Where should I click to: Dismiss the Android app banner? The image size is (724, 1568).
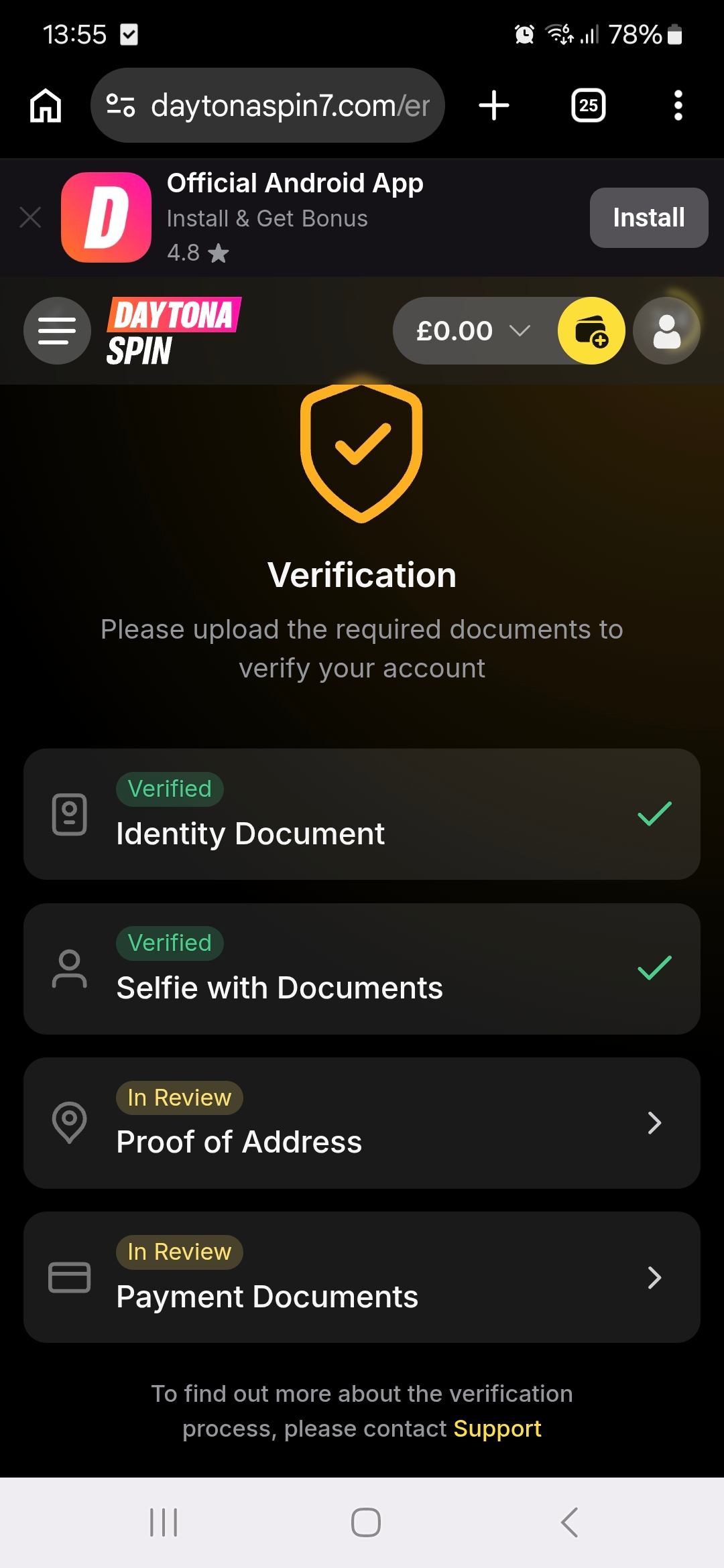click(30, 217)
